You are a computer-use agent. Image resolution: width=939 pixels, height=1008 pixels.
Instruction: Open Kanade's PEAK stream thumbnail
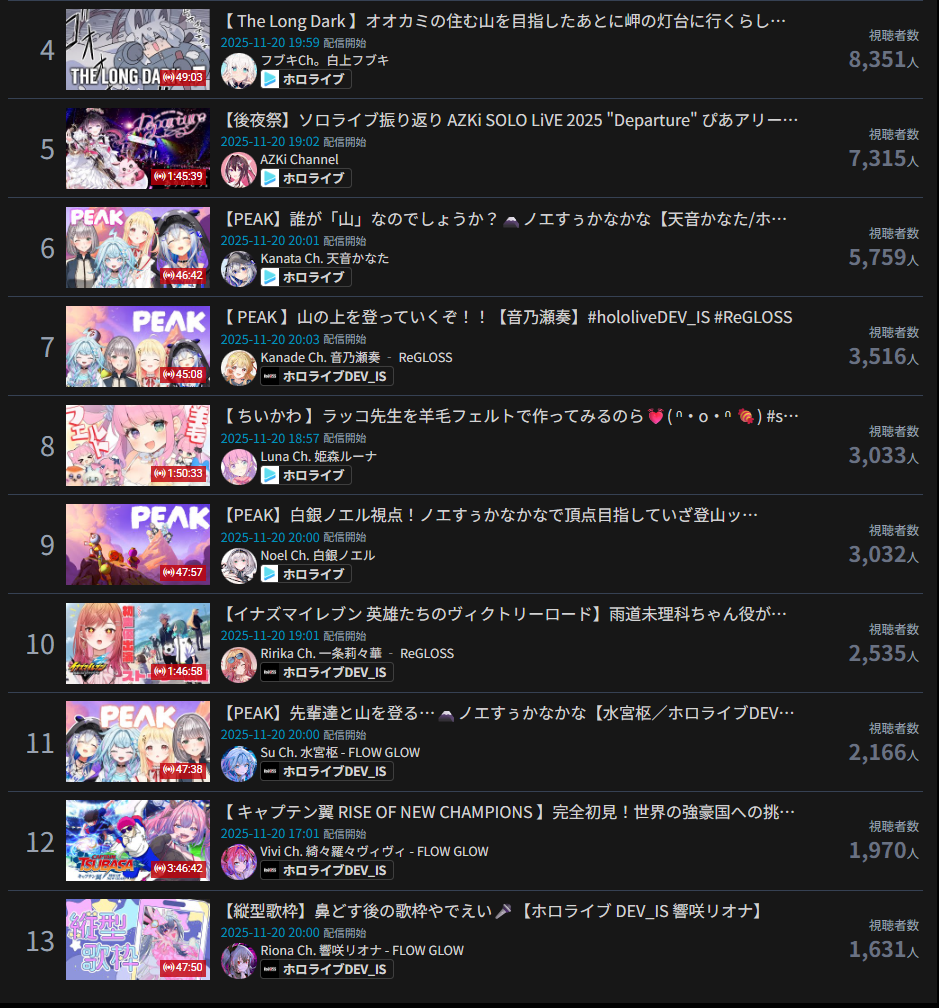point(138,347)
